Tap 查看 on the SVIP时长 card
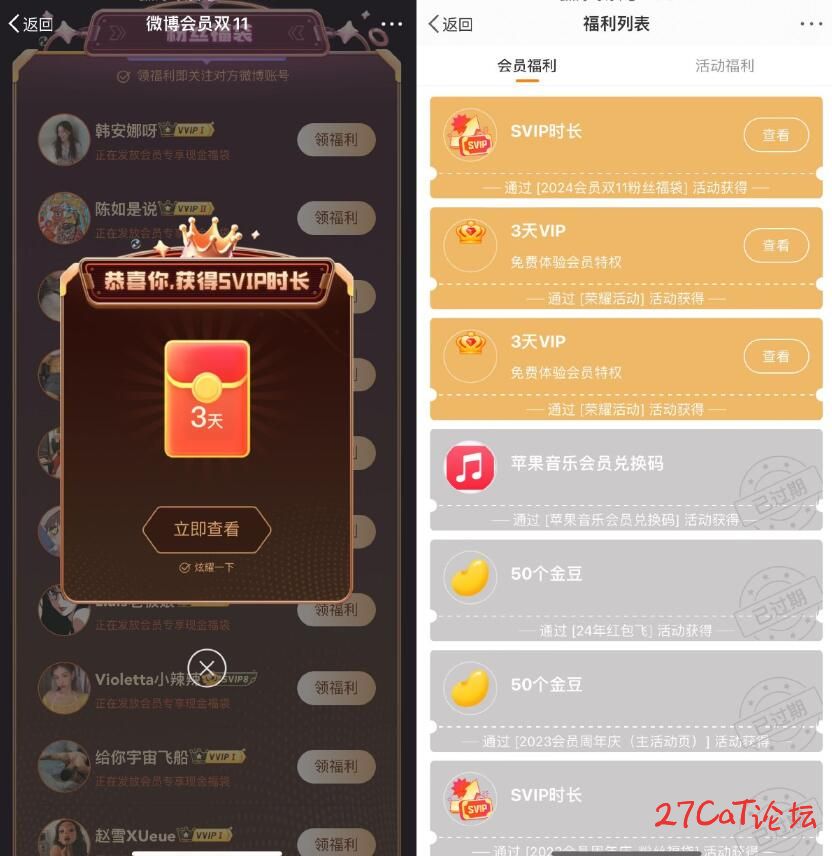 [x=776, y=135]
